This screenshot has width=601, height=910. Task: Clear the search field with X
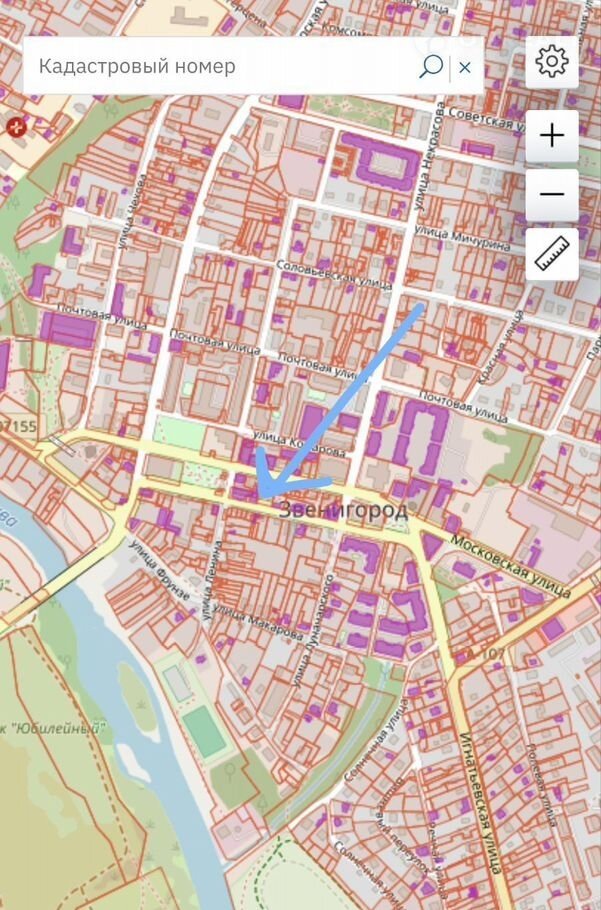click(465, 68)
